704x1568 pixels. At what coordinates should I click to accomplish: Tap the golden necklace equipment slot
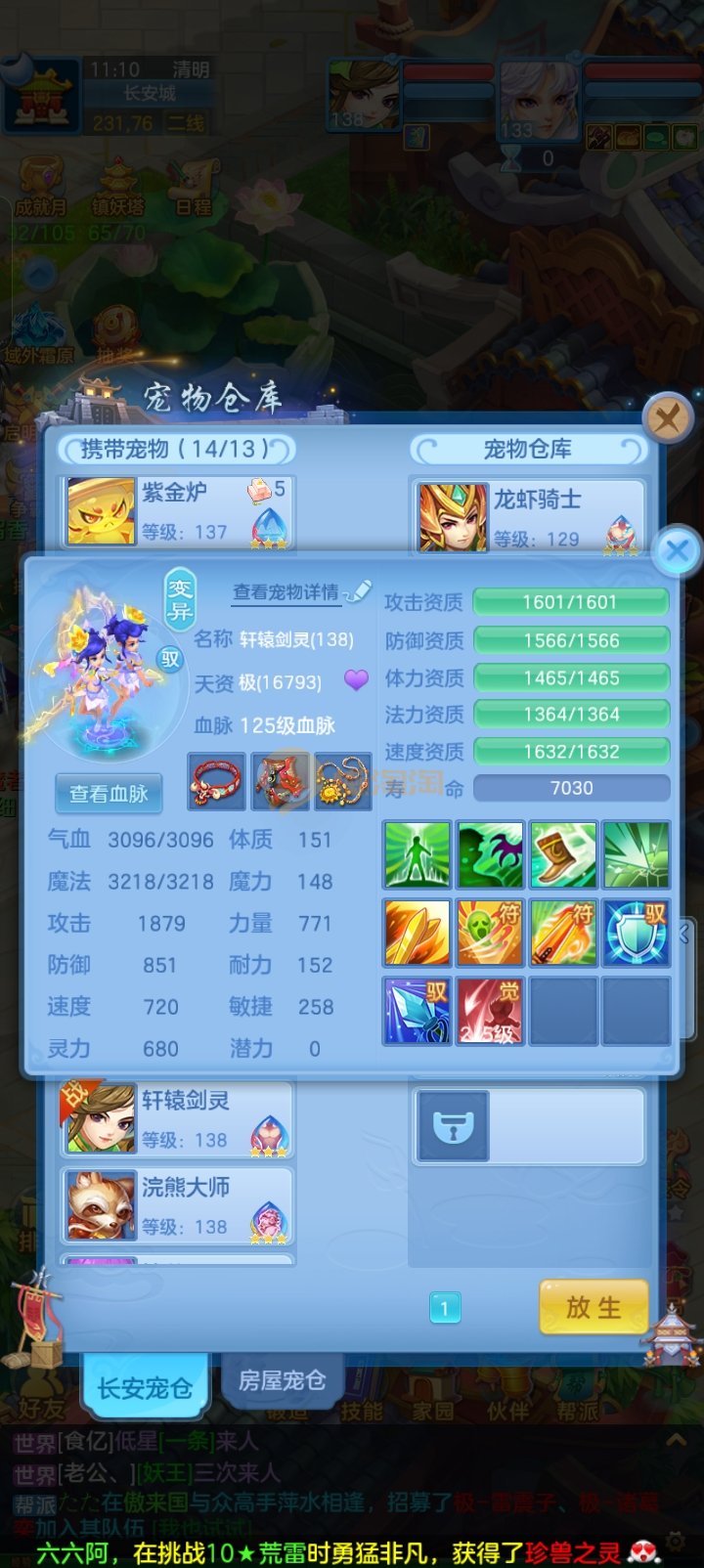coord(343,781)
